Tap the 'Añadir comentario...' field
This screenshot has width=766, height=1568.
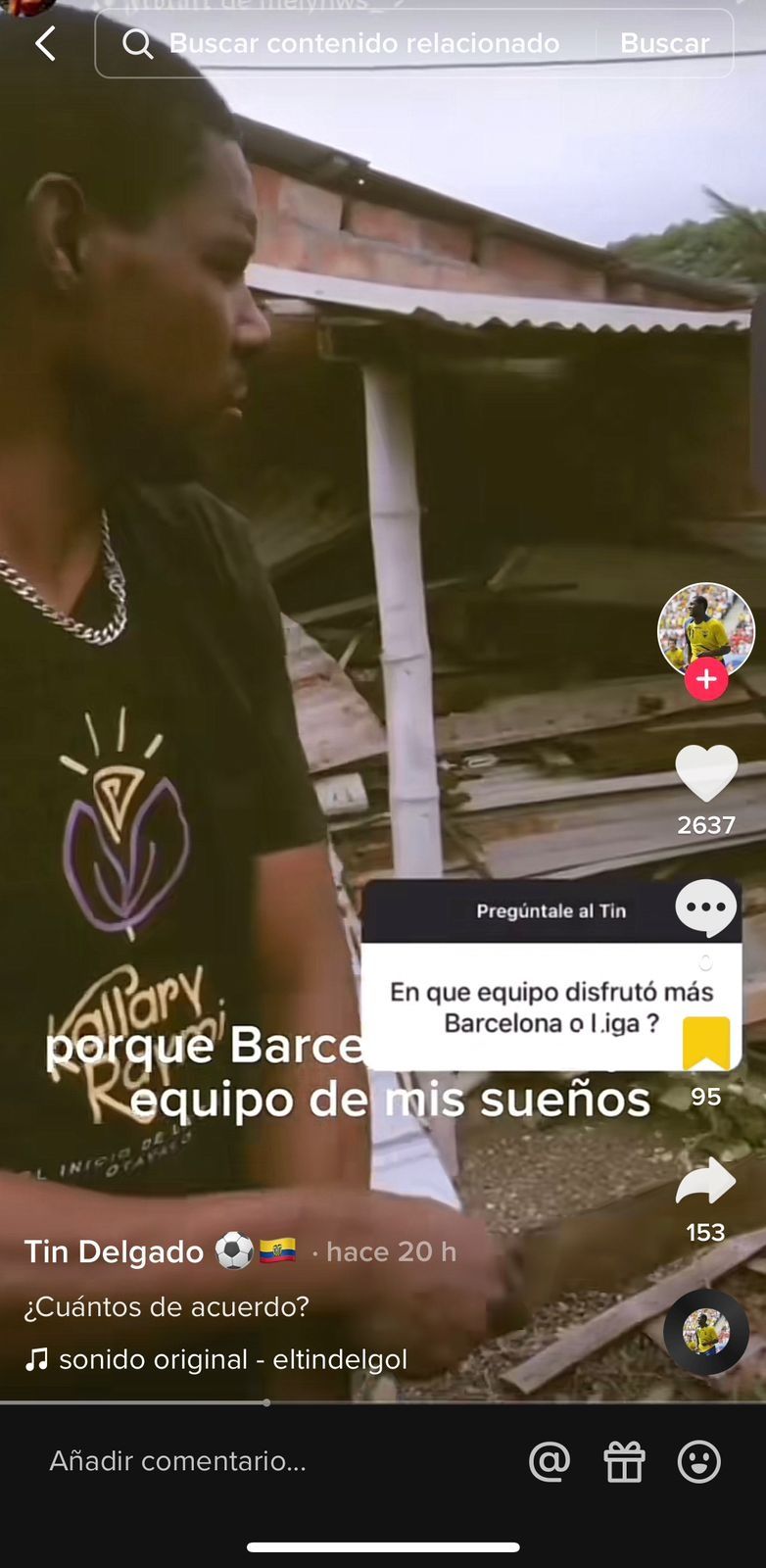178,1461
